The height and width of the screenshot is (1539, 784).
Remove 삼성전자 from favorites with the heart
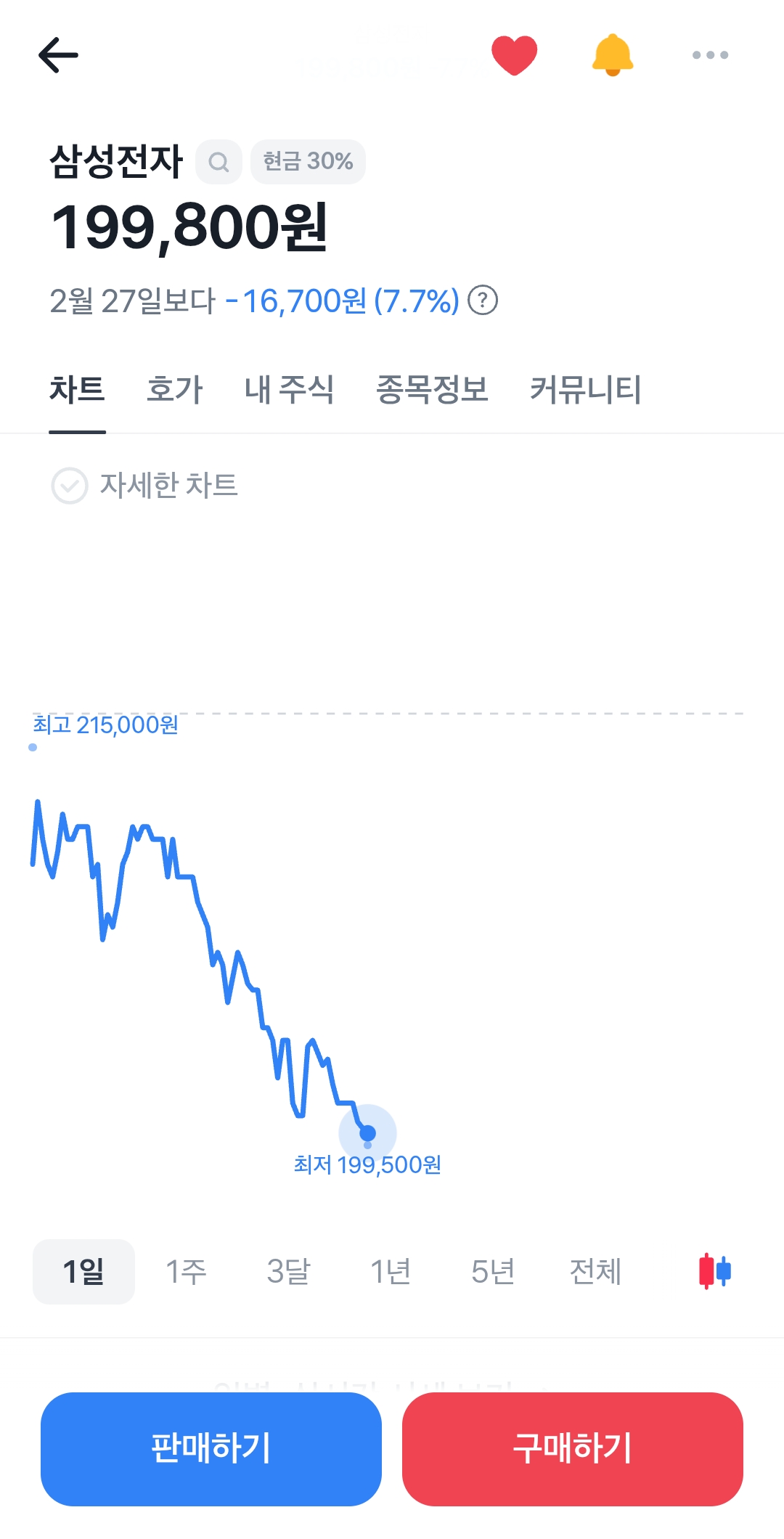[514, 55]
